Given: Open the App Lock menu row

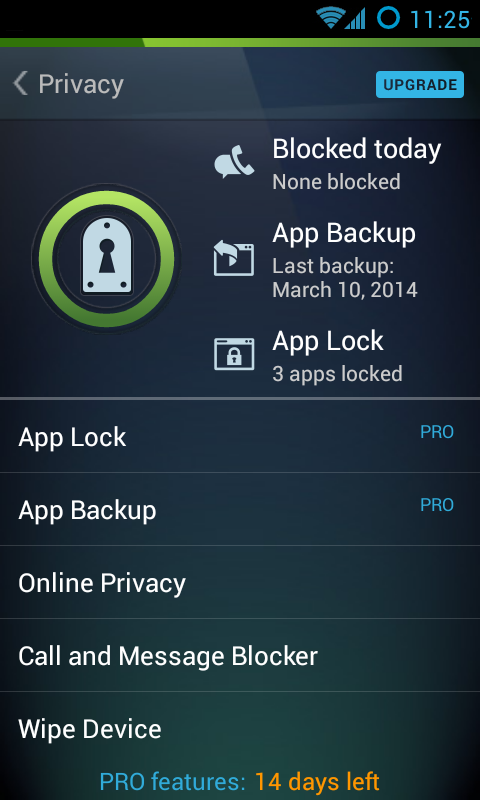Looking at the screenshot, I should click(240, 436).
